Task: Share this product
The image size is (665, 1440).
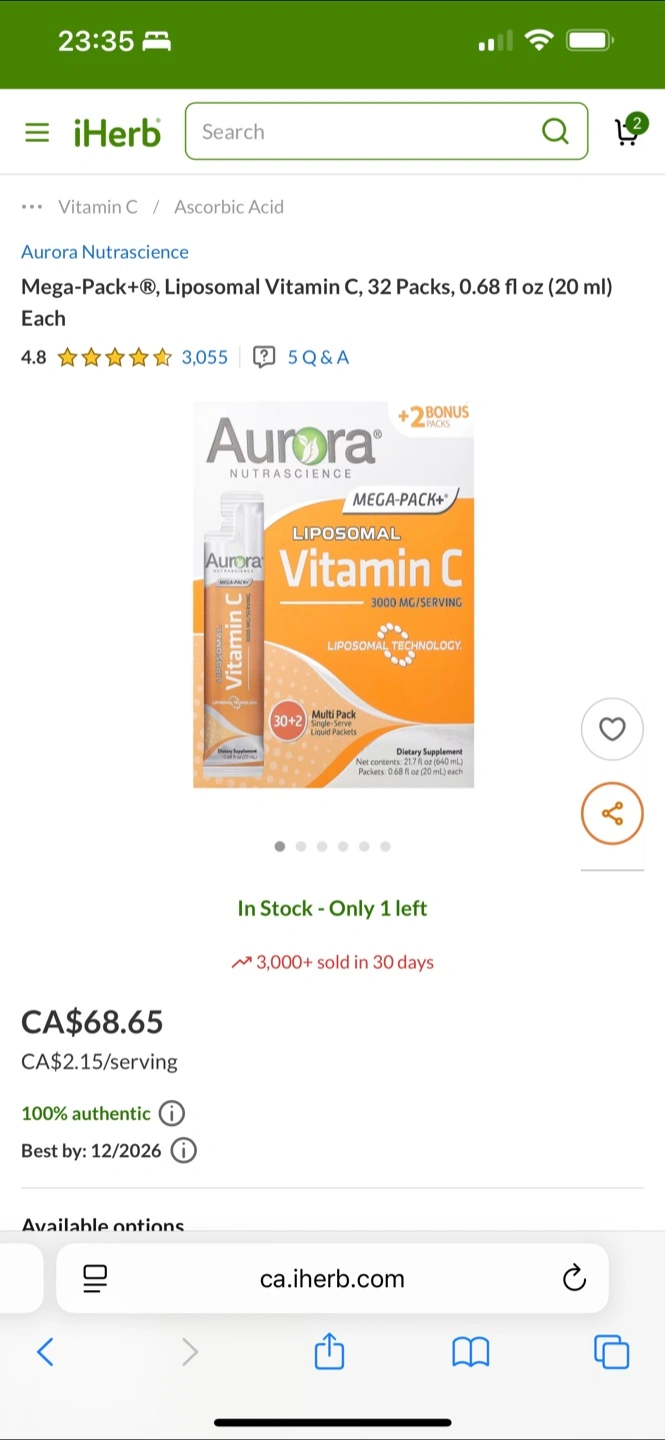Action: 612,813
